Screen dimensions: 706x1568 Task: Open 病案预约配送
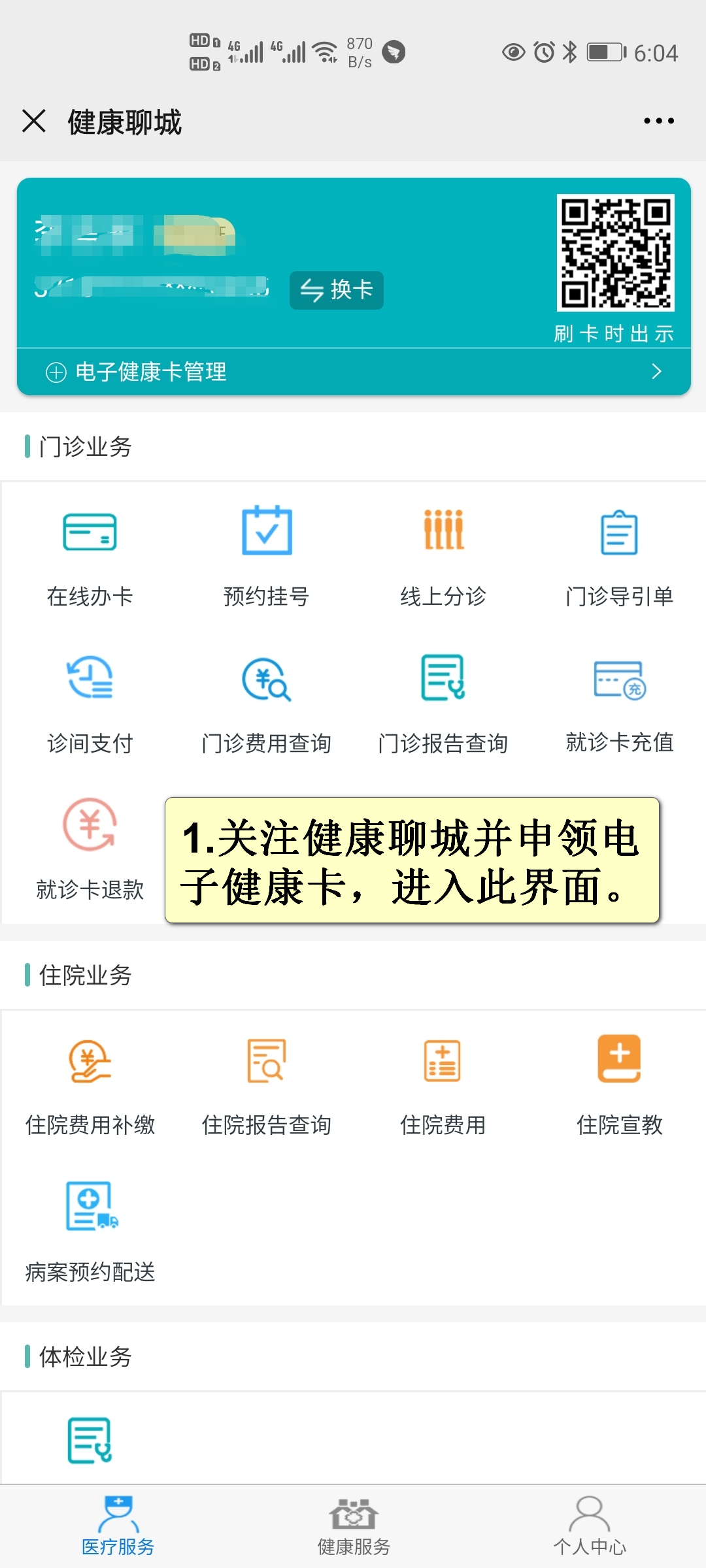pos(90,1232)
